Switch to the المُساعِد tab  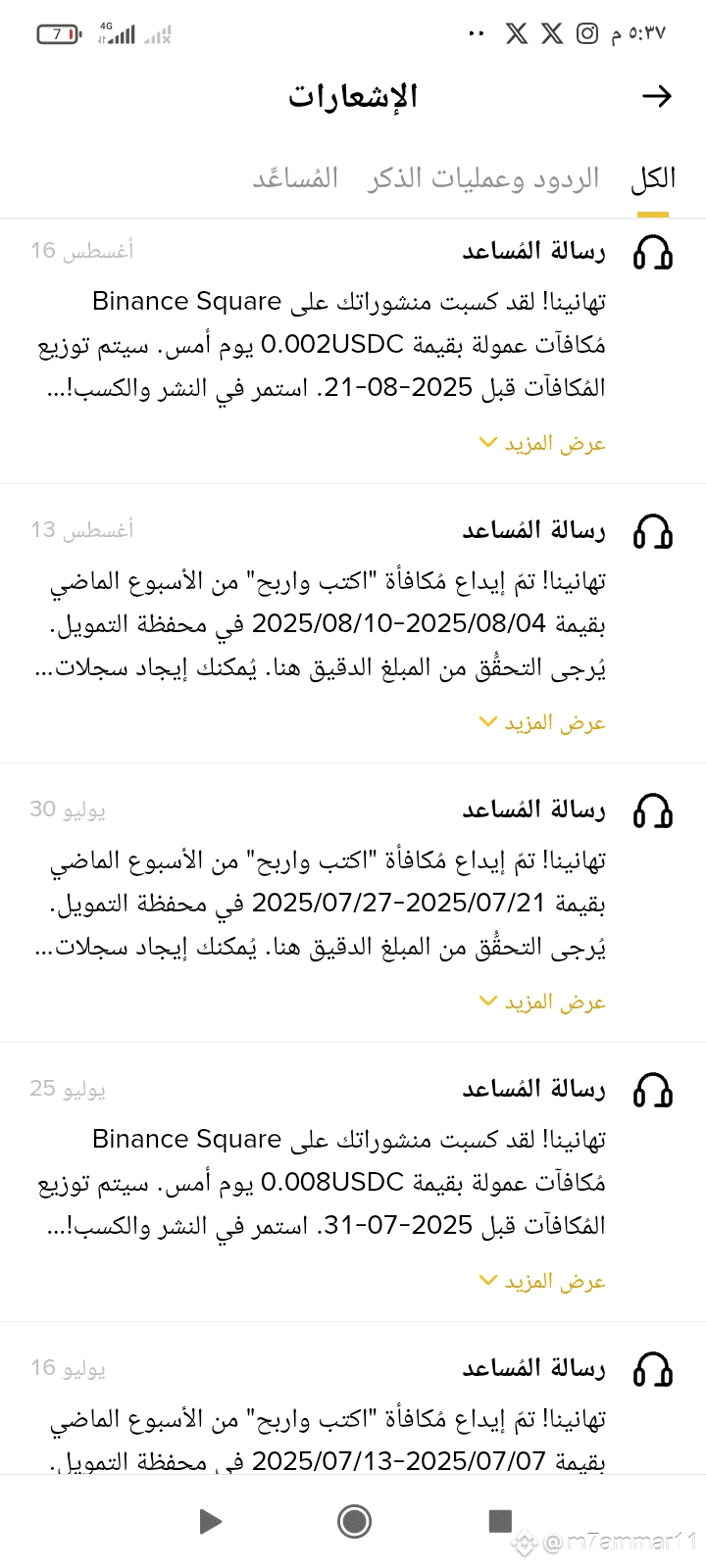[x=295, y=178]
